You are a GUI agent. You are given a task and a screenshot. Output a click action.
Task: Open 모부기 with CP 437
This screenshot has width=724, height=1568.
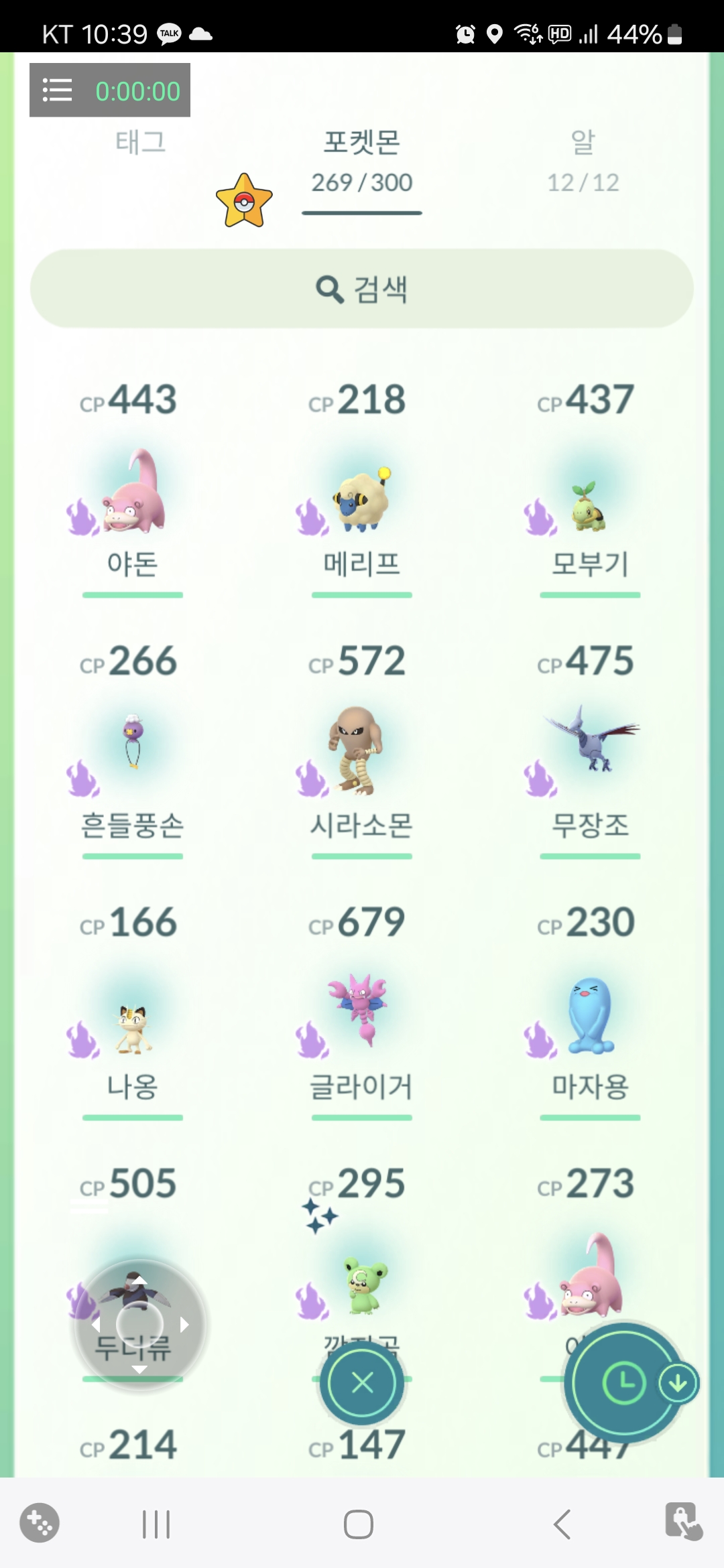pos(589,506)
